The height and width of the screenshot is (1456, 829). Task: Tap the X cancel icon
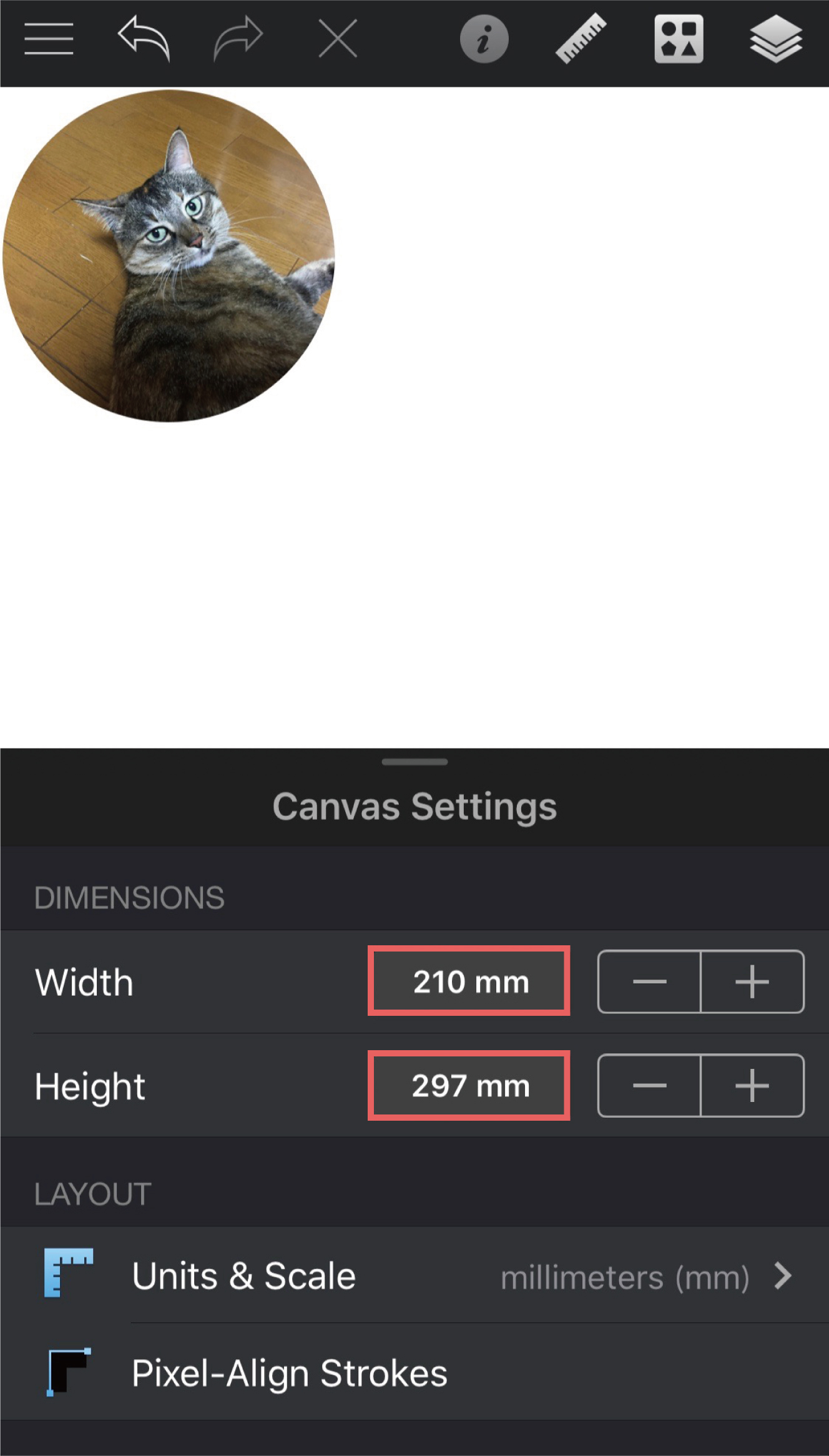(x=338, y=39)
